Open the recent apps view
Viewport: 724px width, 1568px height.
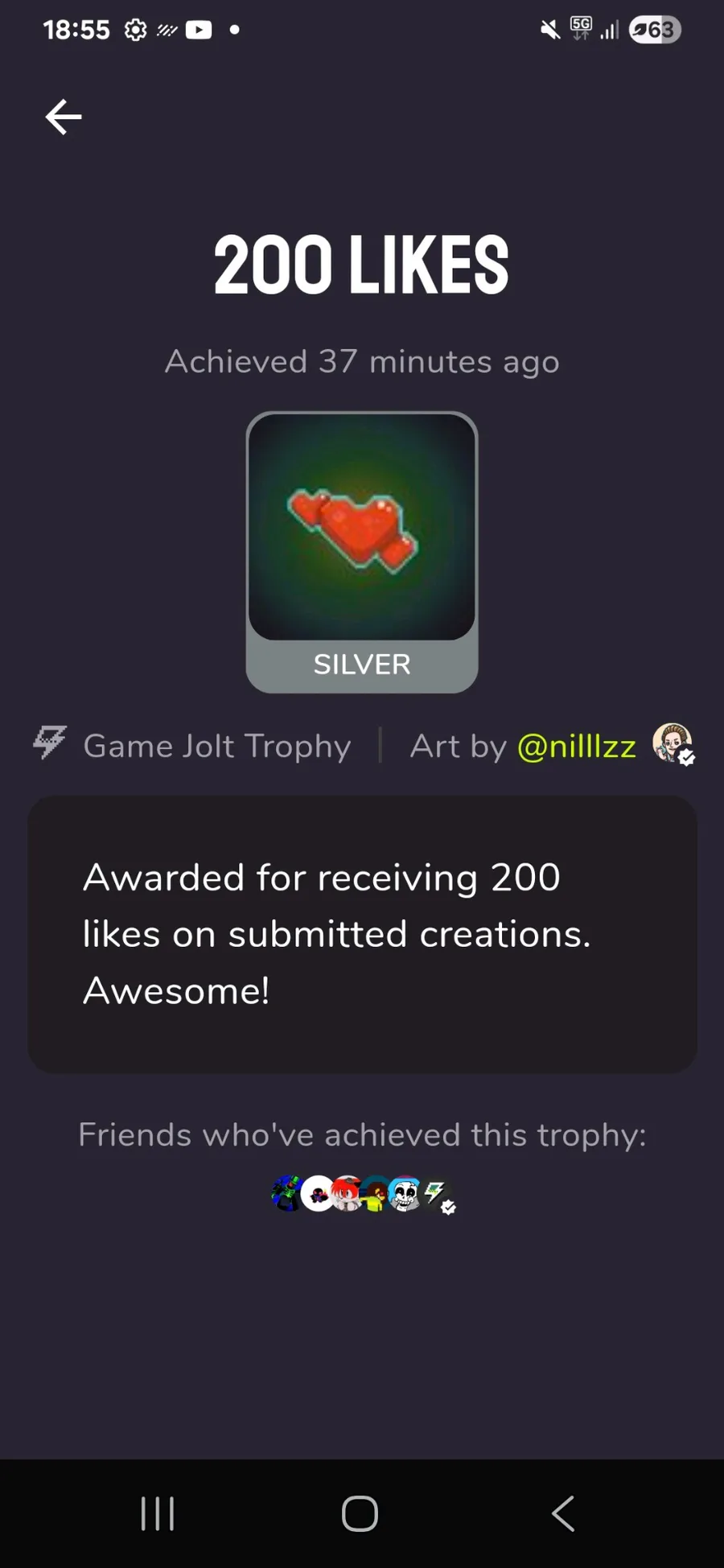click(158, 1513)
